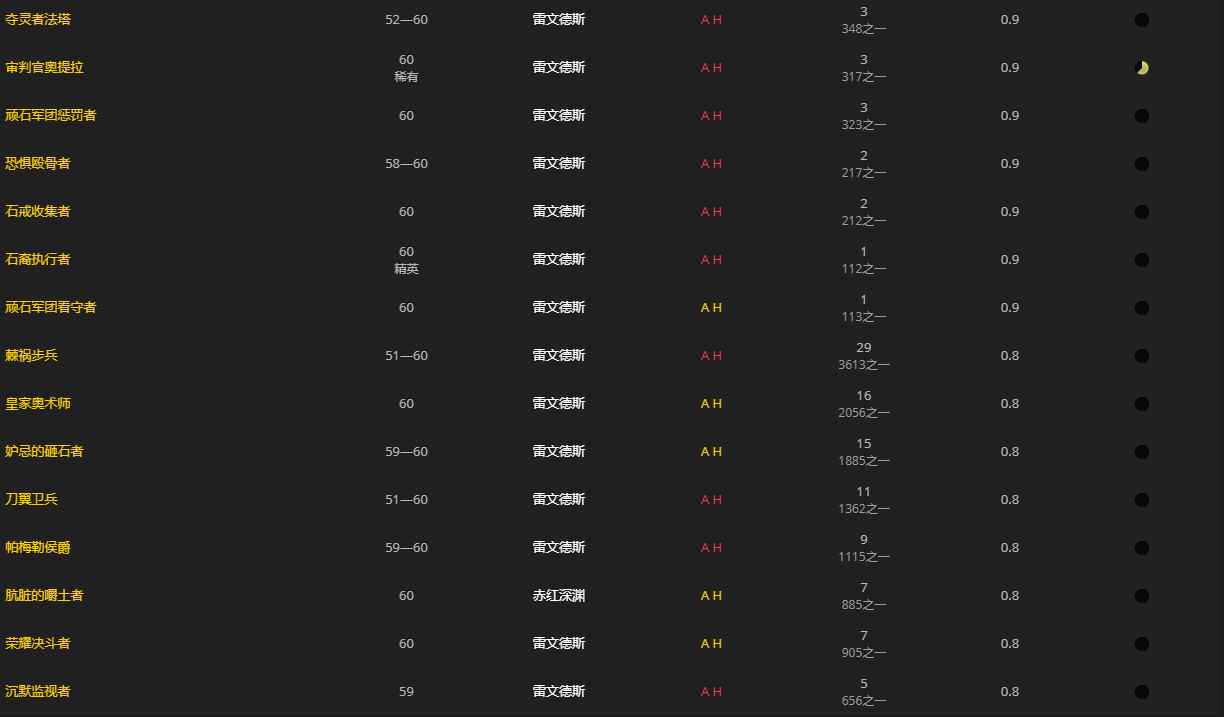Viewport: 1224px width, 717px height.
Task: Open the 皇家奥术师 NPC link
Action: (x=38, y=404)
